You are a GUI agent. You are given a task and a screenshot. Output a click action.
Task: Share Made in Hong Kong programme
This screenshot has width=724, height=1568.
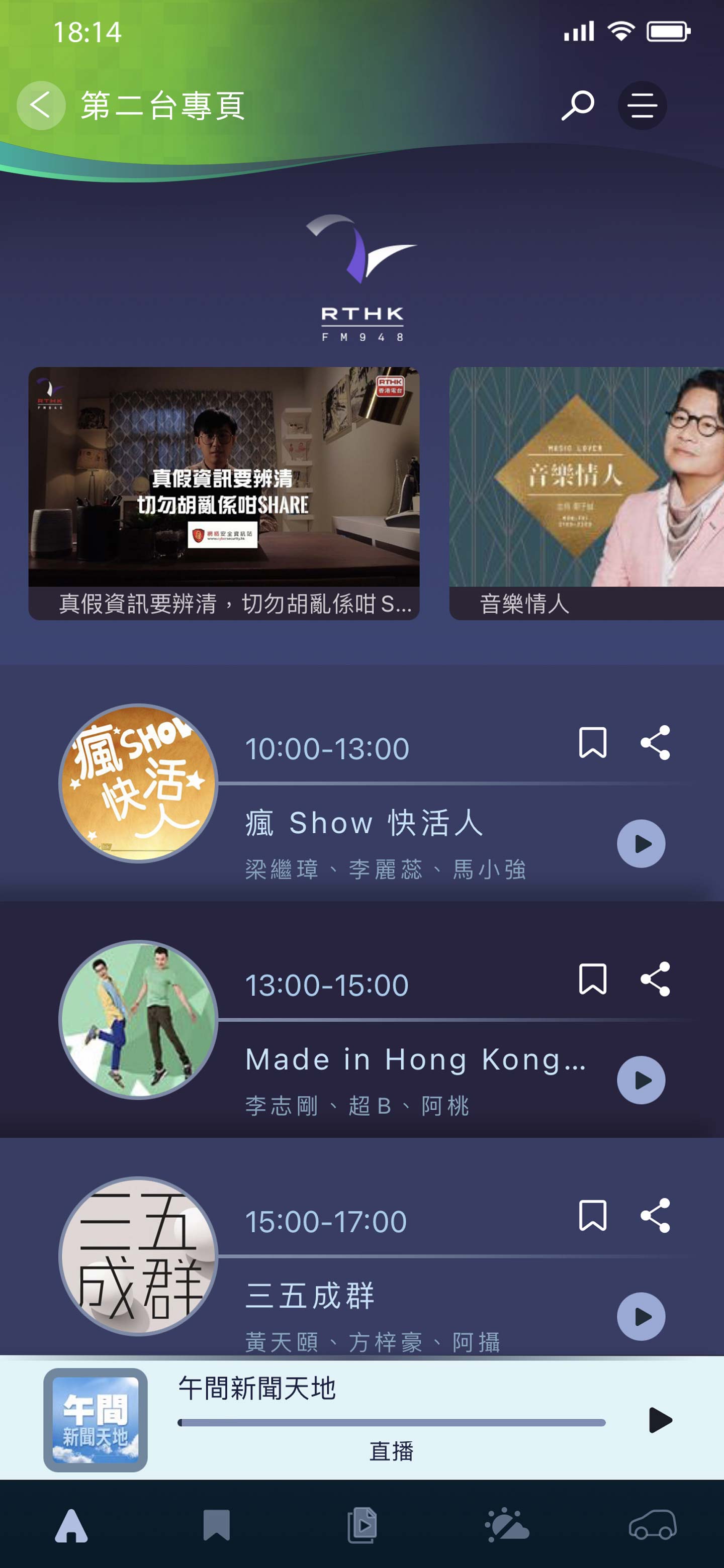655,979
